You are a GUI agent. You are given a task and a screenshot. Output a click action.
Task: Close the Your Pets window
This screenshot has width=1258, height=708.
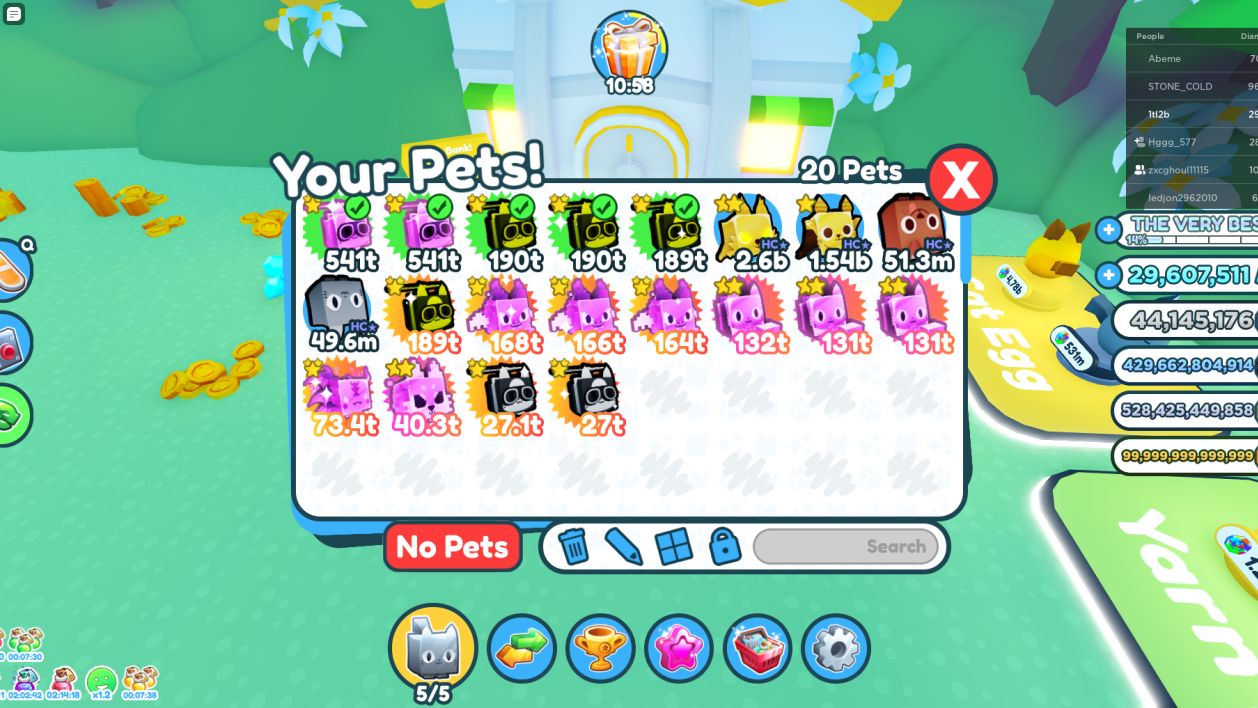pos(961,180)
